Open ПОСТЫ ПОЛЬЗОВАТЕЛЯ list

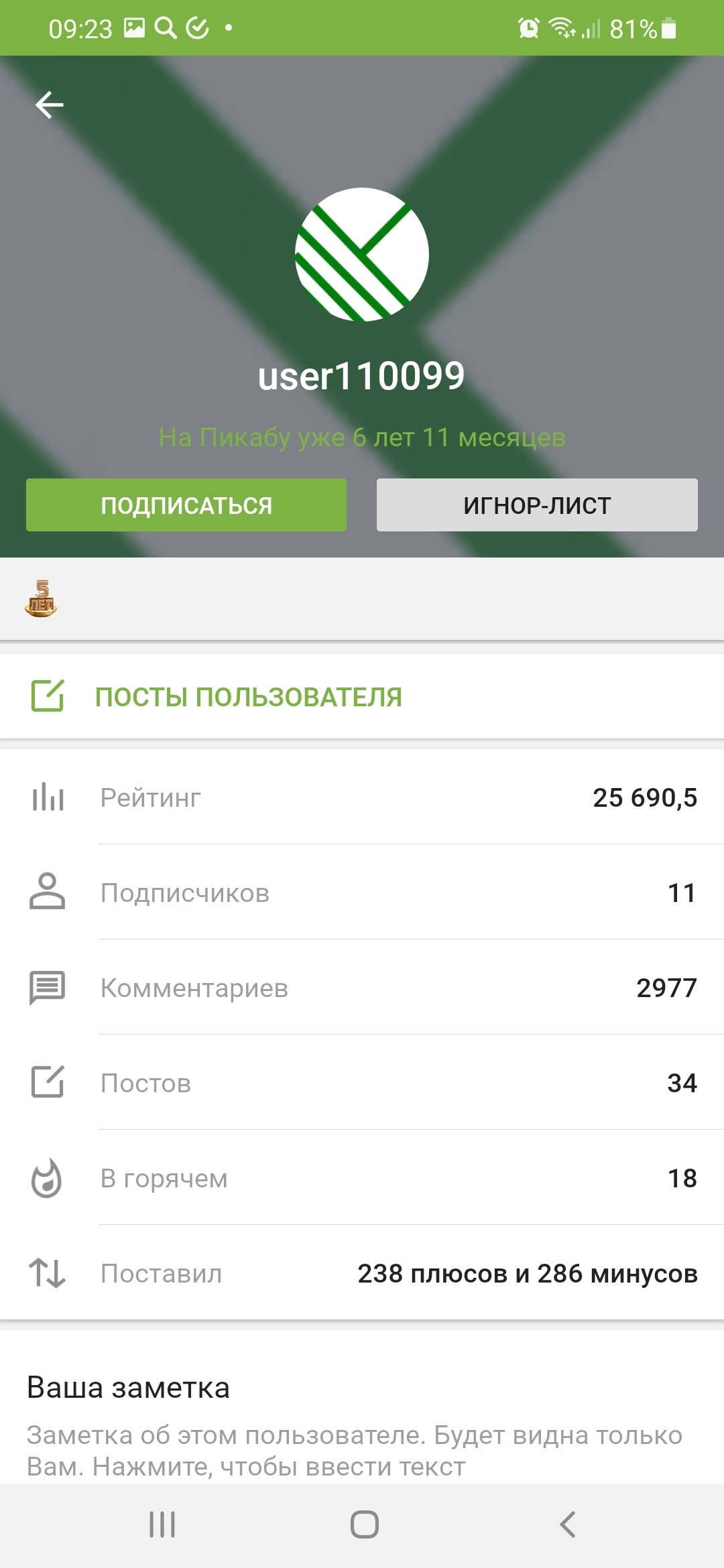(248, 697)
